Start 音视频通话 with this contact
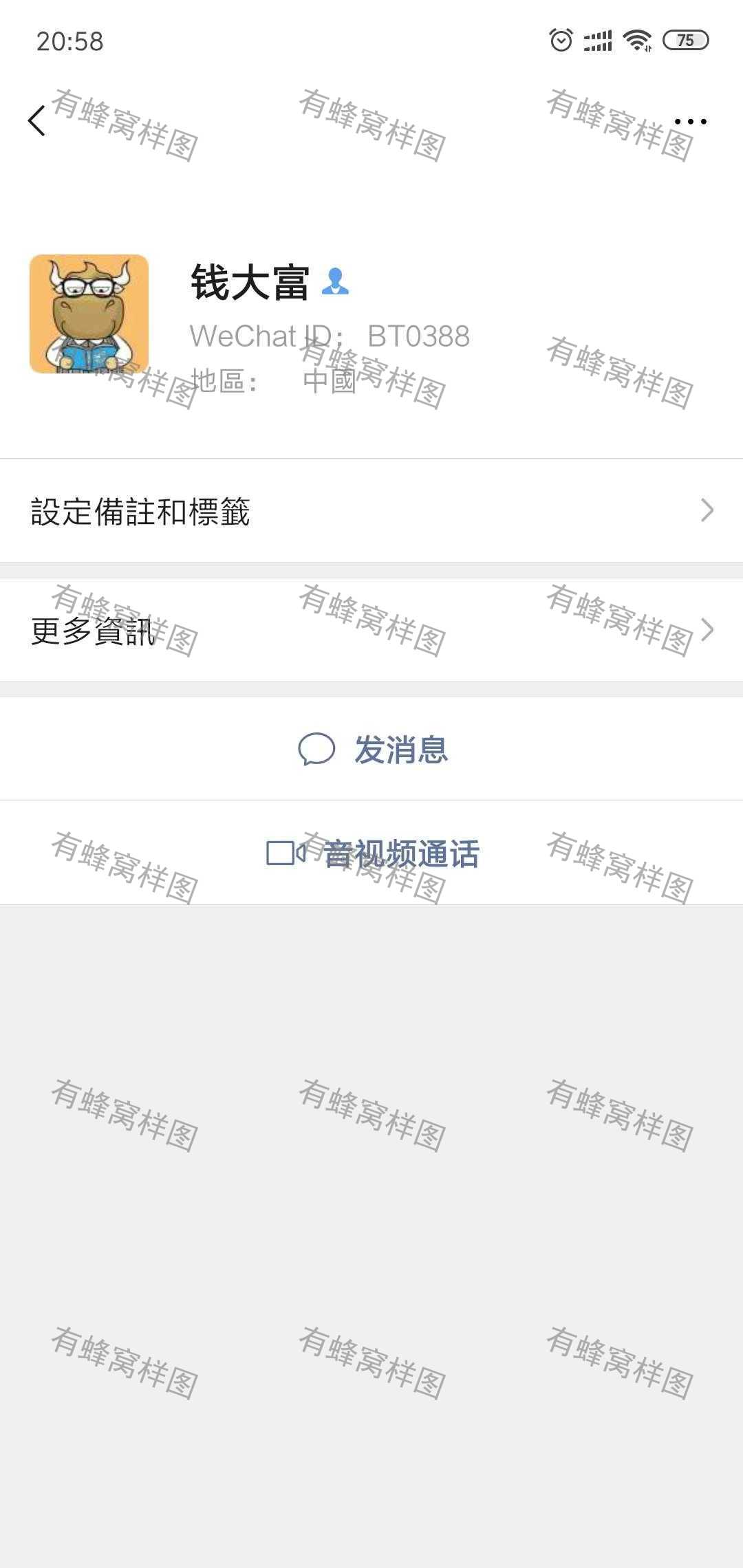The image size is (743, 1568). [371, 853]
